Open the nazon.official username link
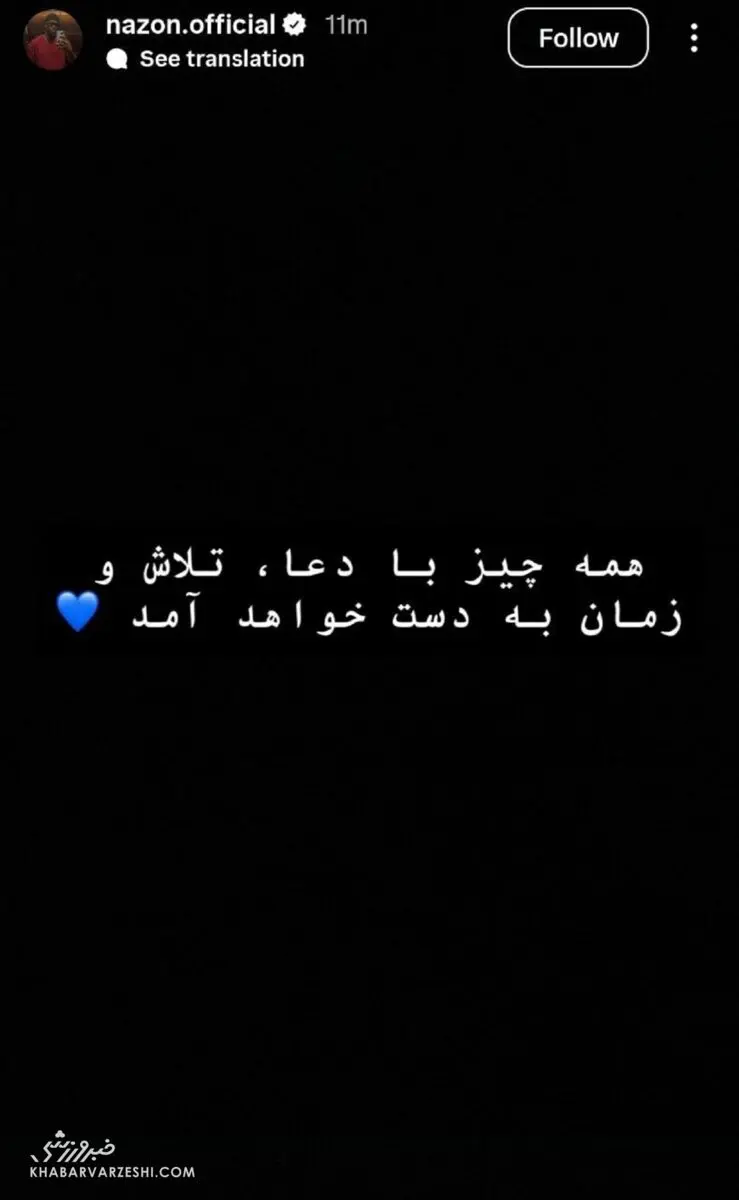The width and height of the screenshot is (739, 1200). [190, 25]
